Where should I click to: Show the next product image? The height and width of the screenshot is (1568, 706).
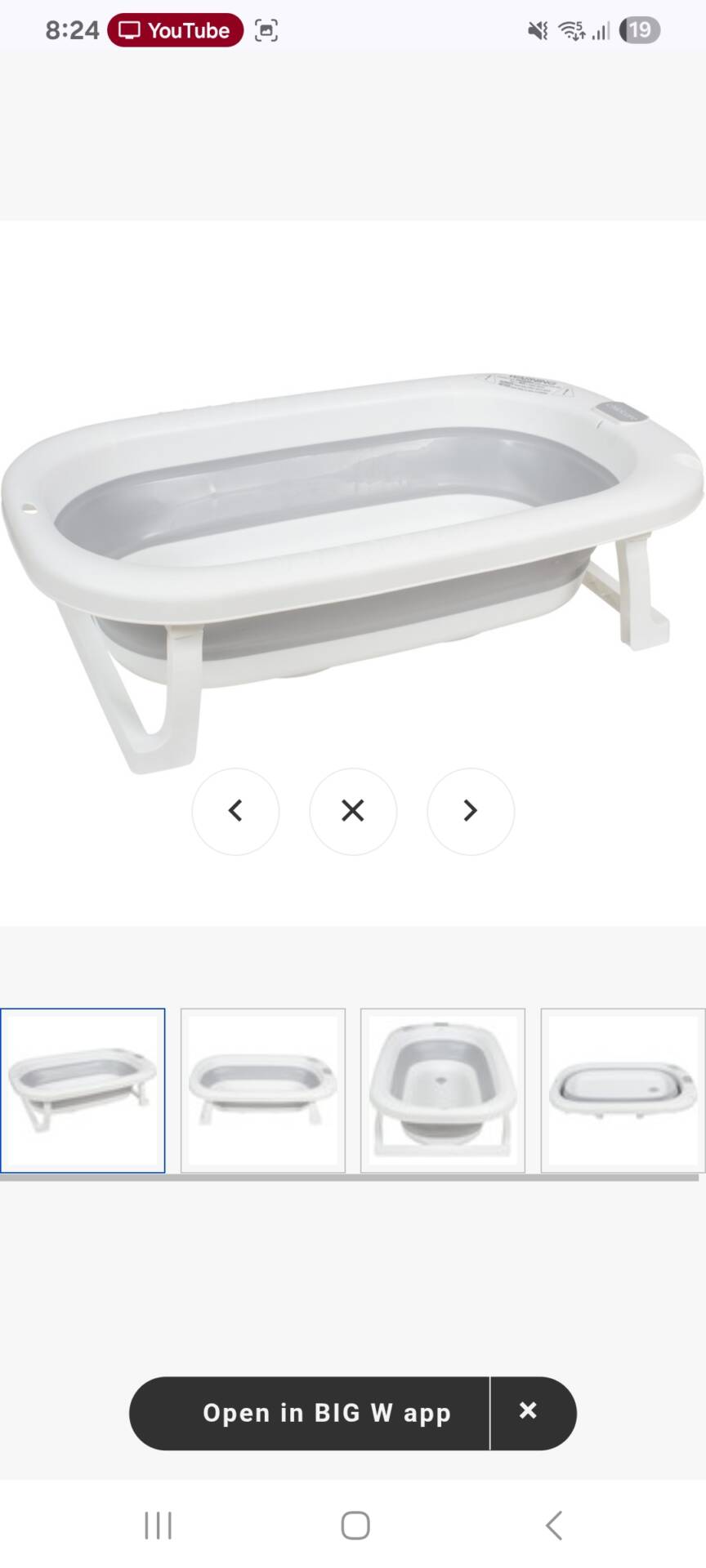pos(470,811)
